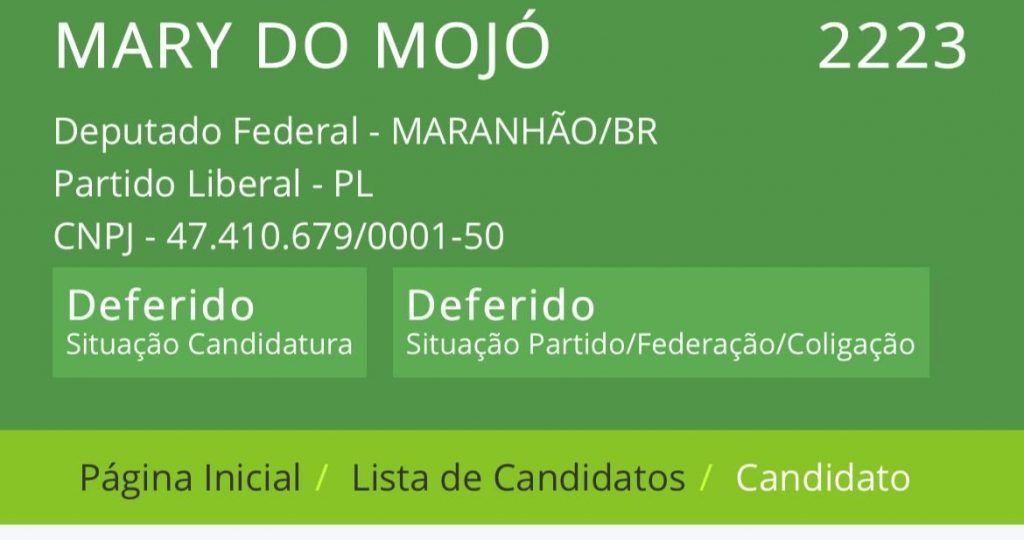The width and height of the screenshot is (1024, 540).
Task: Open the Lista de Candidatos breadcrumb
Action: 518,478
